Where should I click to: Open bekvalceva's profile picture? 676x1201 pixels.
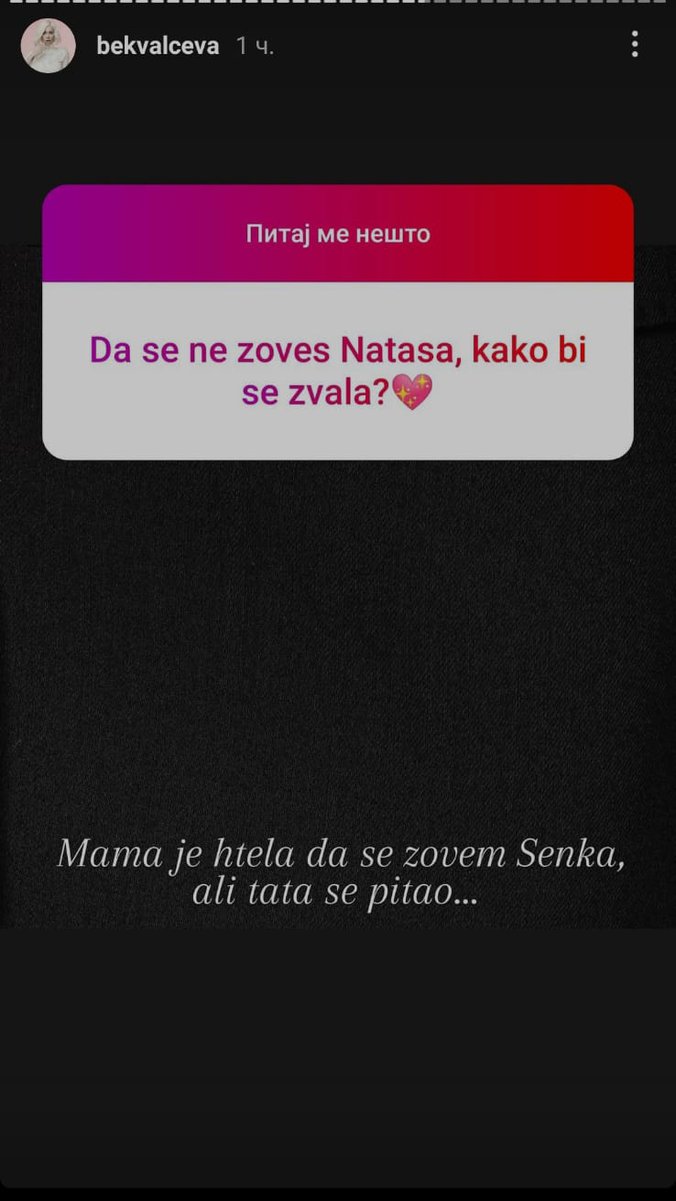[x=48, y=46]
